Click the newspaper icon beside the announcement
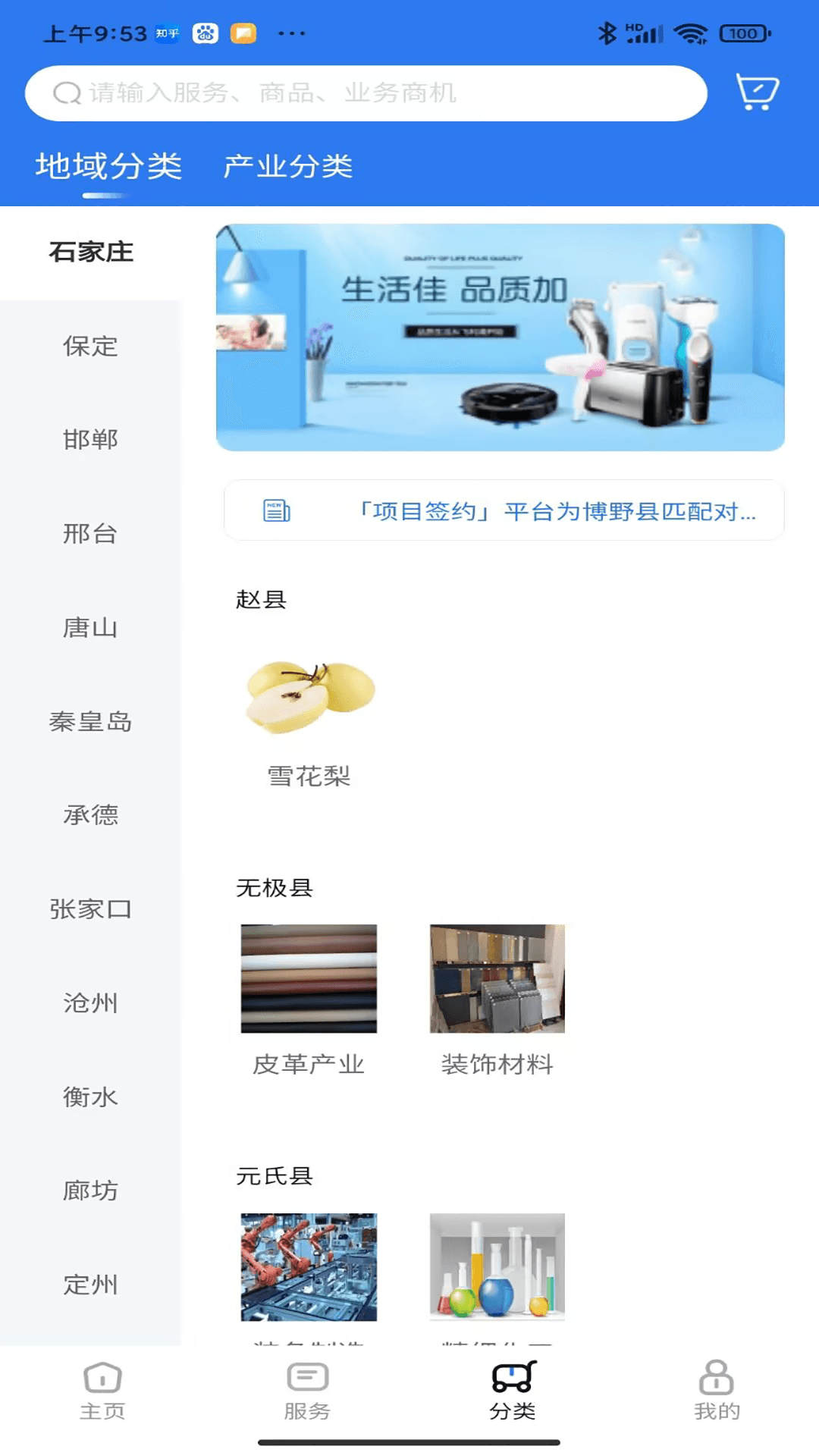 point(277,512)
